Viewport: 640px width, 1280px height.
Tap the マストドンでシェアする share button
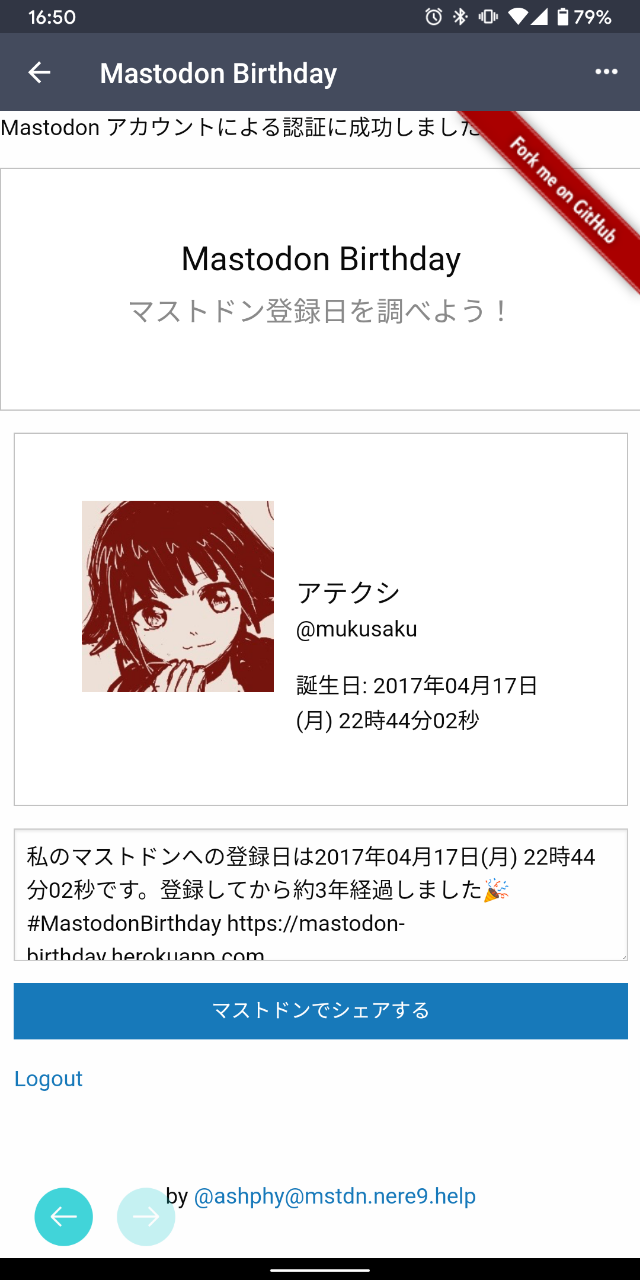(x=320, y=1011)
